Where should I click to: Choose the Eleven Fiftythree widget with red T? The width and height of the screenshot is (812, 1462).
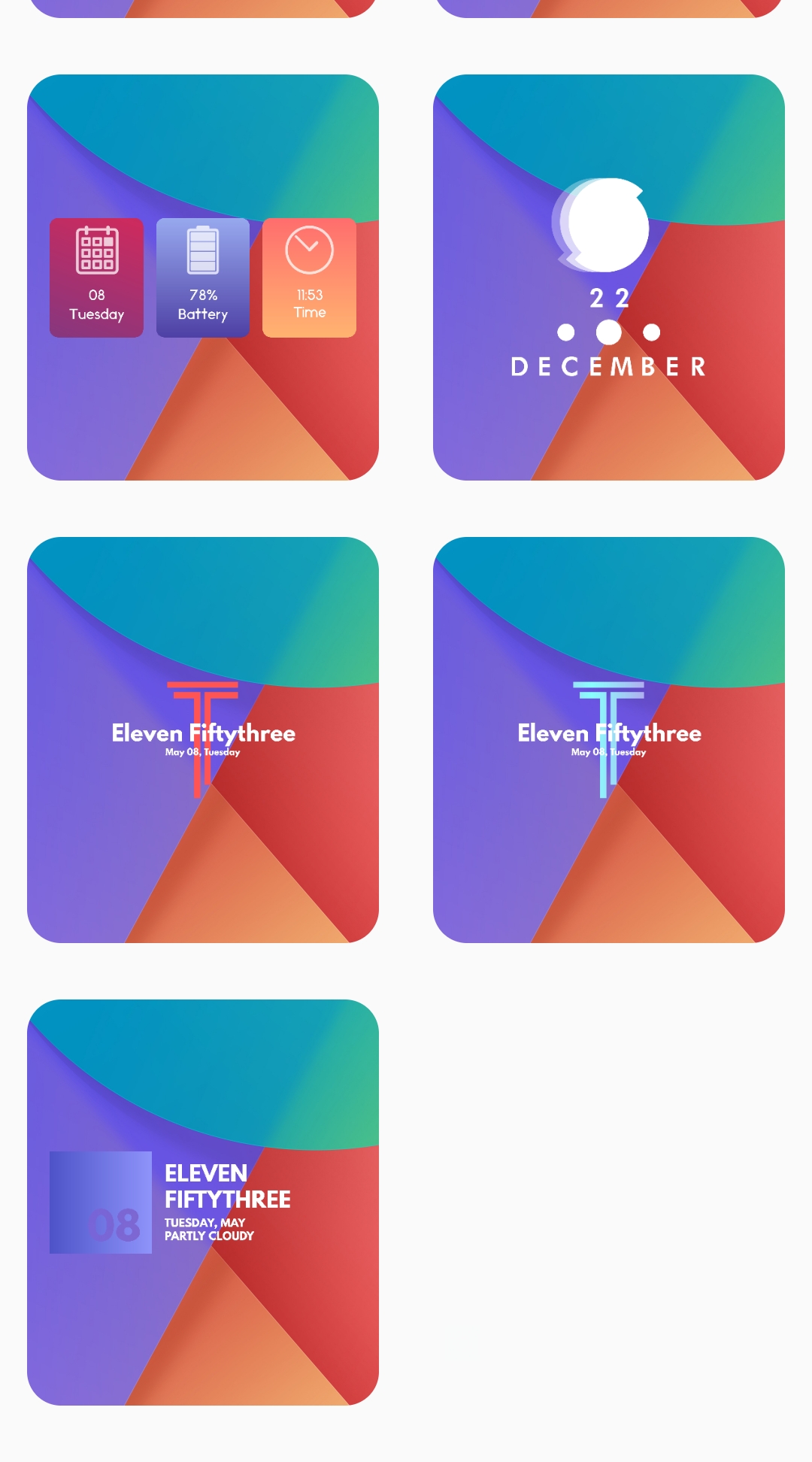[x=203, y=740]
